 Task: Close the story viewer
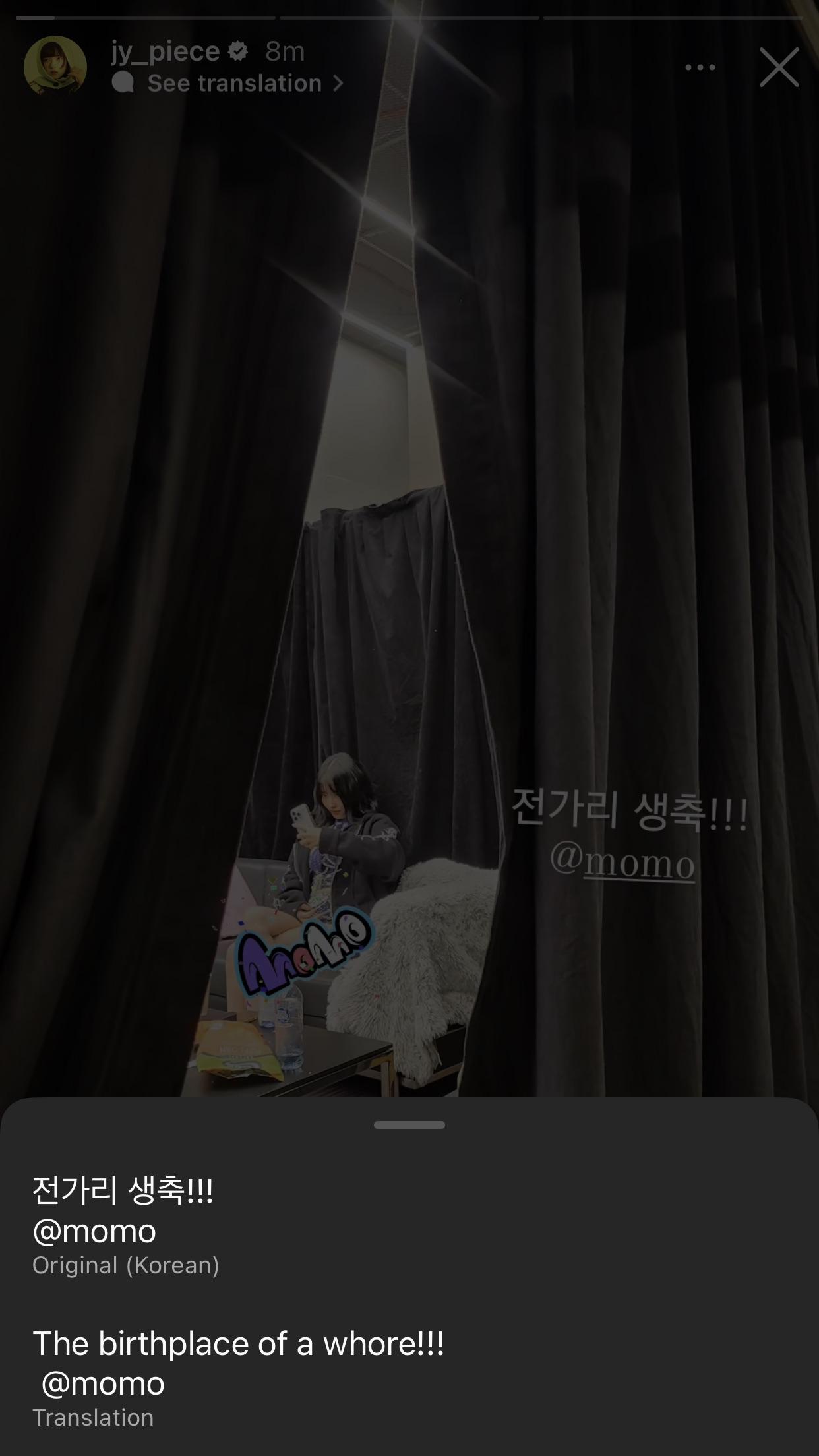point(779,67)
